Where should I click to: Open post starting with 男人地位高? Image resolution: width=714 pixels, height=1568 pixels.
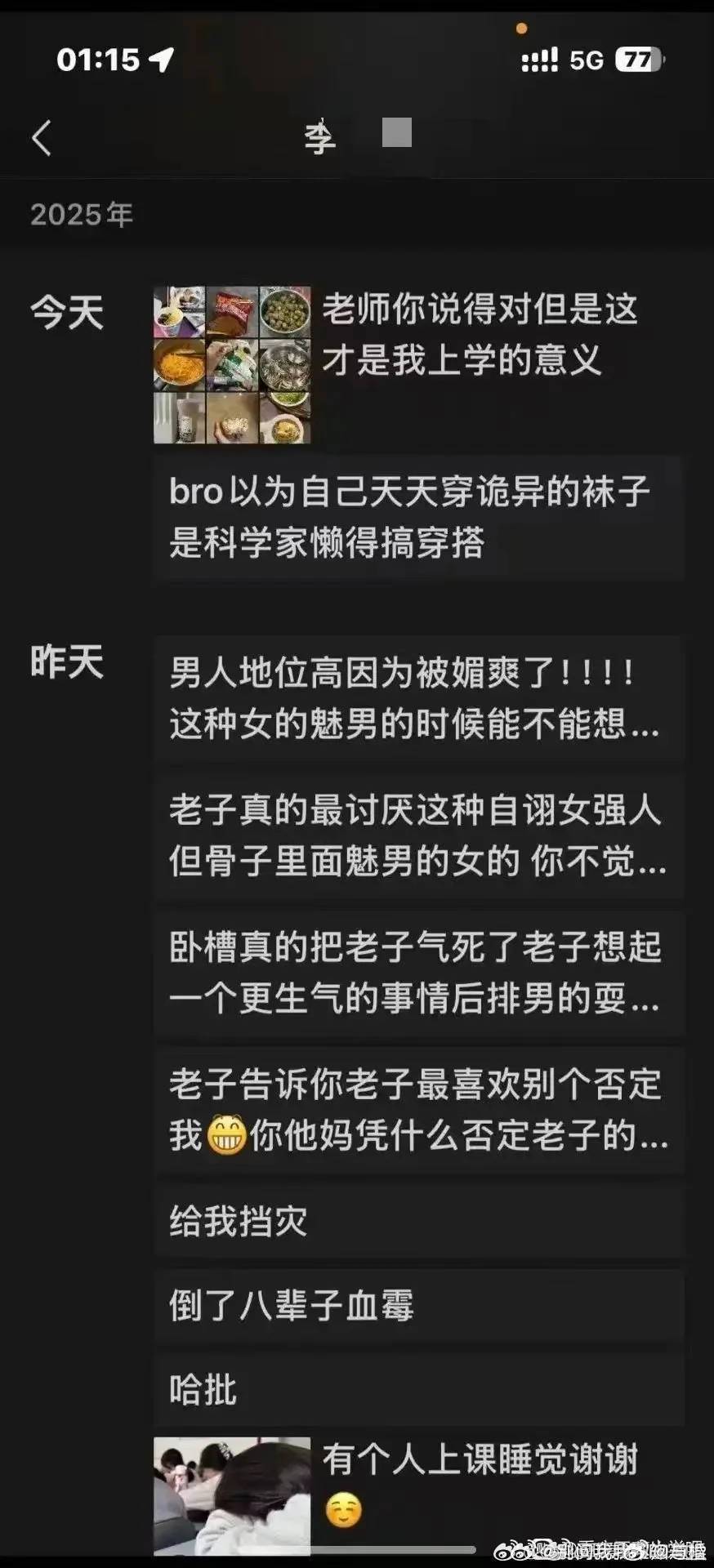(417, 699)
